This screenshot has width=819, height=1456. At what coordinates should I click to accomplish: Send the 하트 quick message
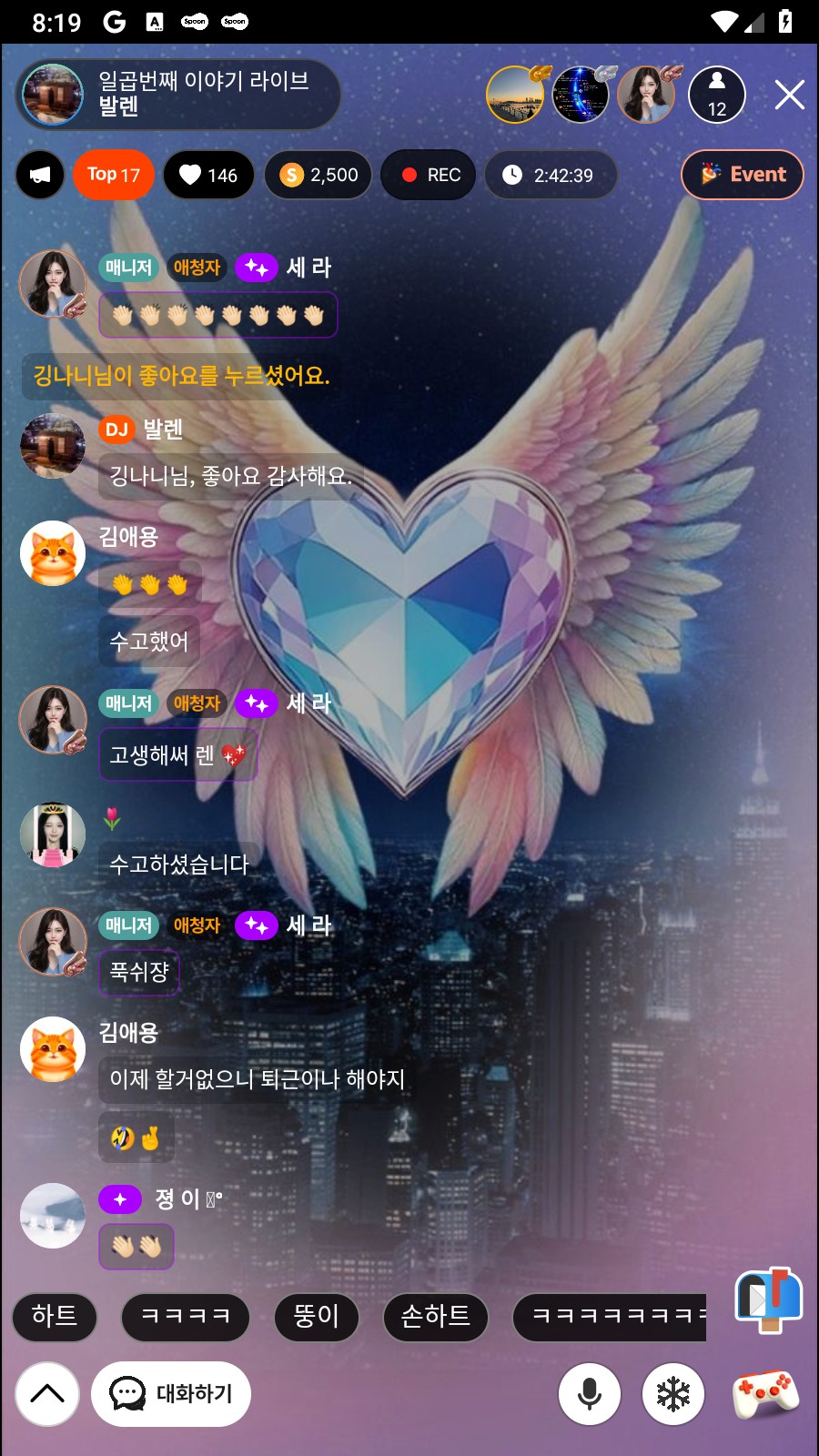55,1316
